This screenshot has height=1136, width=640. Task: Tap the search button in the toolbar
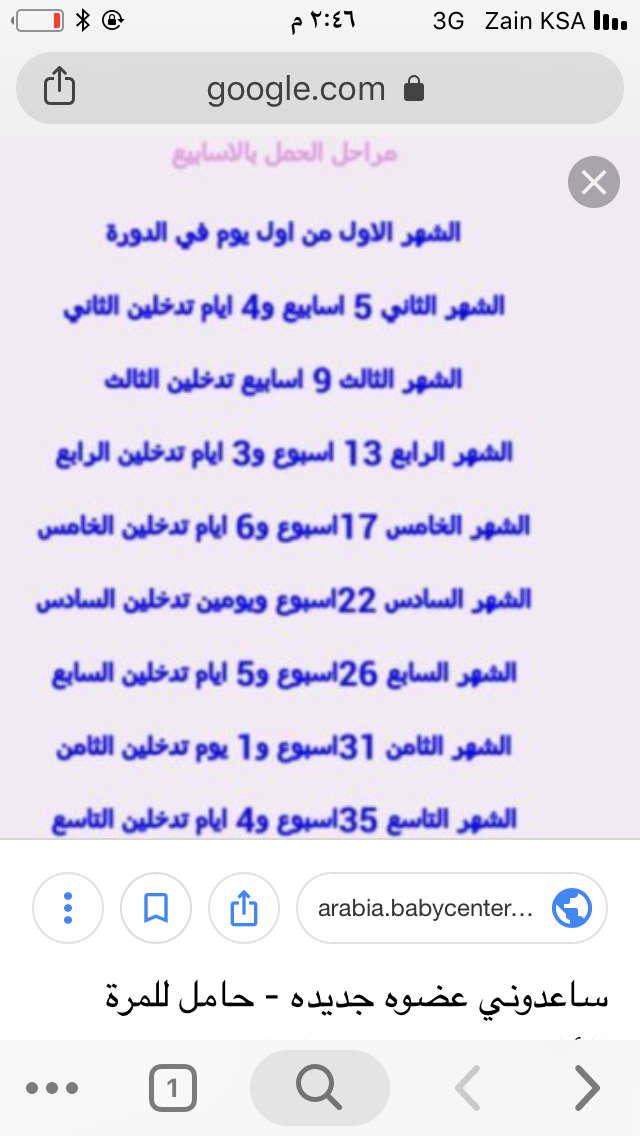(x=319, y=1088)
